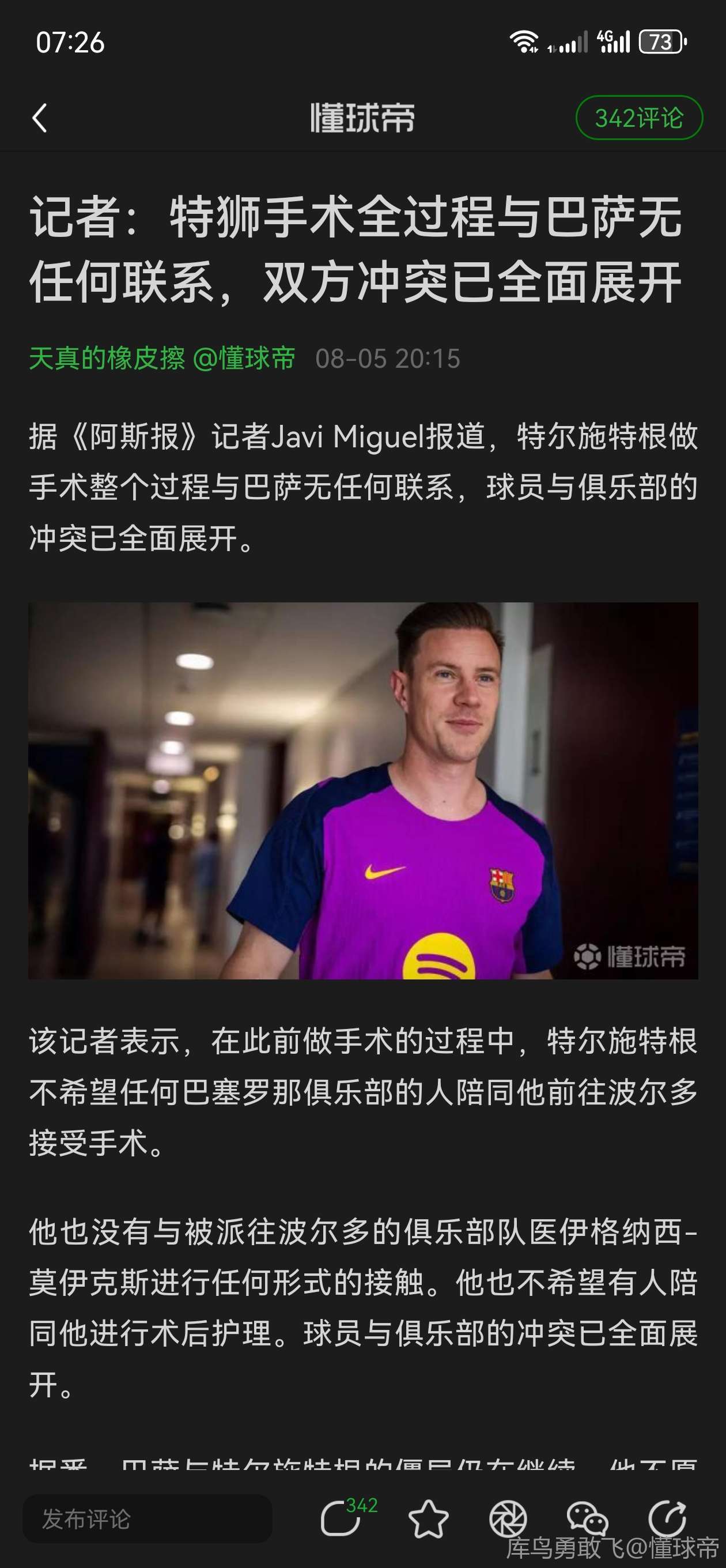
Task: Tap the 发布评论 comment field
Action: tap(148, 1518)
